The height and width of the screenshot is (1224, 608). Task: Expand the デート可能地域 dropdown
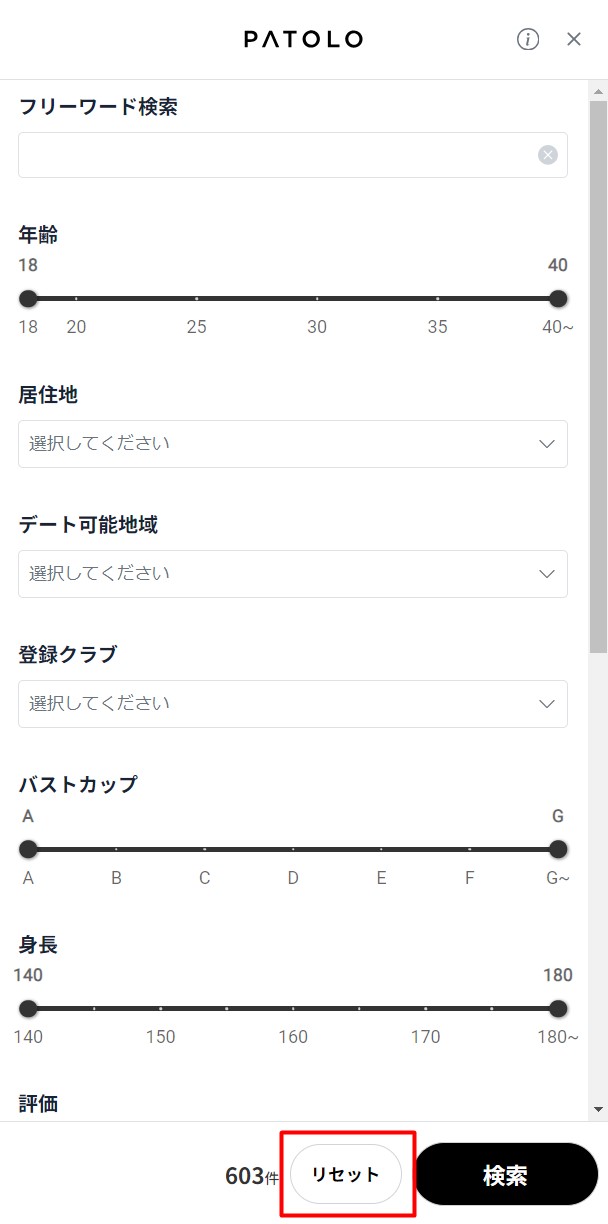click(293, 574)
